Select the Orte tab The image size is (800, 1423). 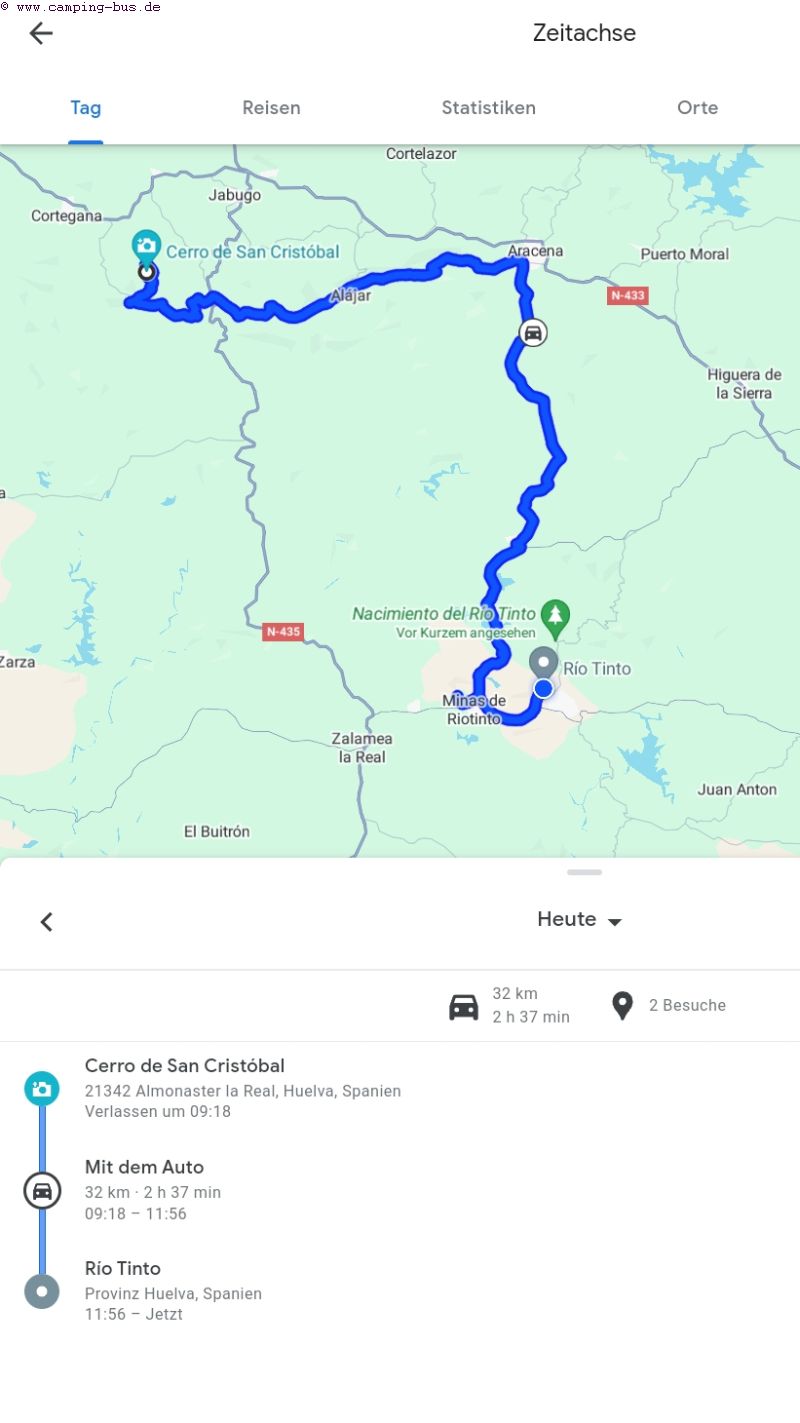tap(697, 108)
